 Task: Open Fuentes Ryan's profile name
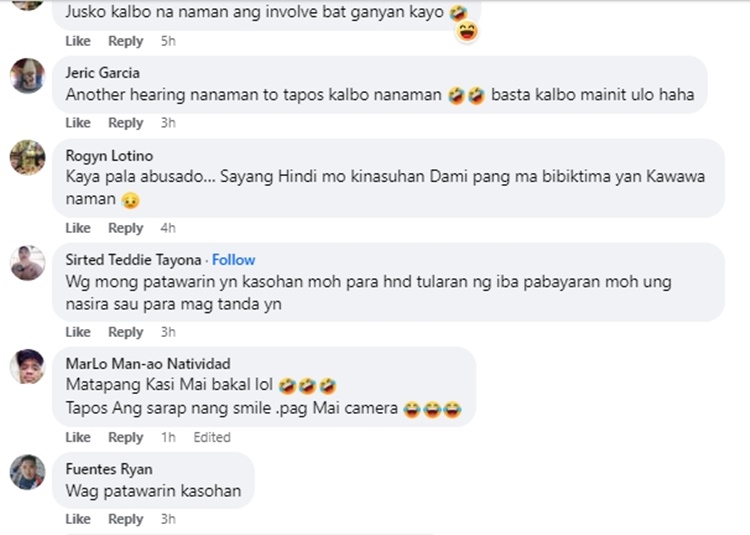click(109, 469)
